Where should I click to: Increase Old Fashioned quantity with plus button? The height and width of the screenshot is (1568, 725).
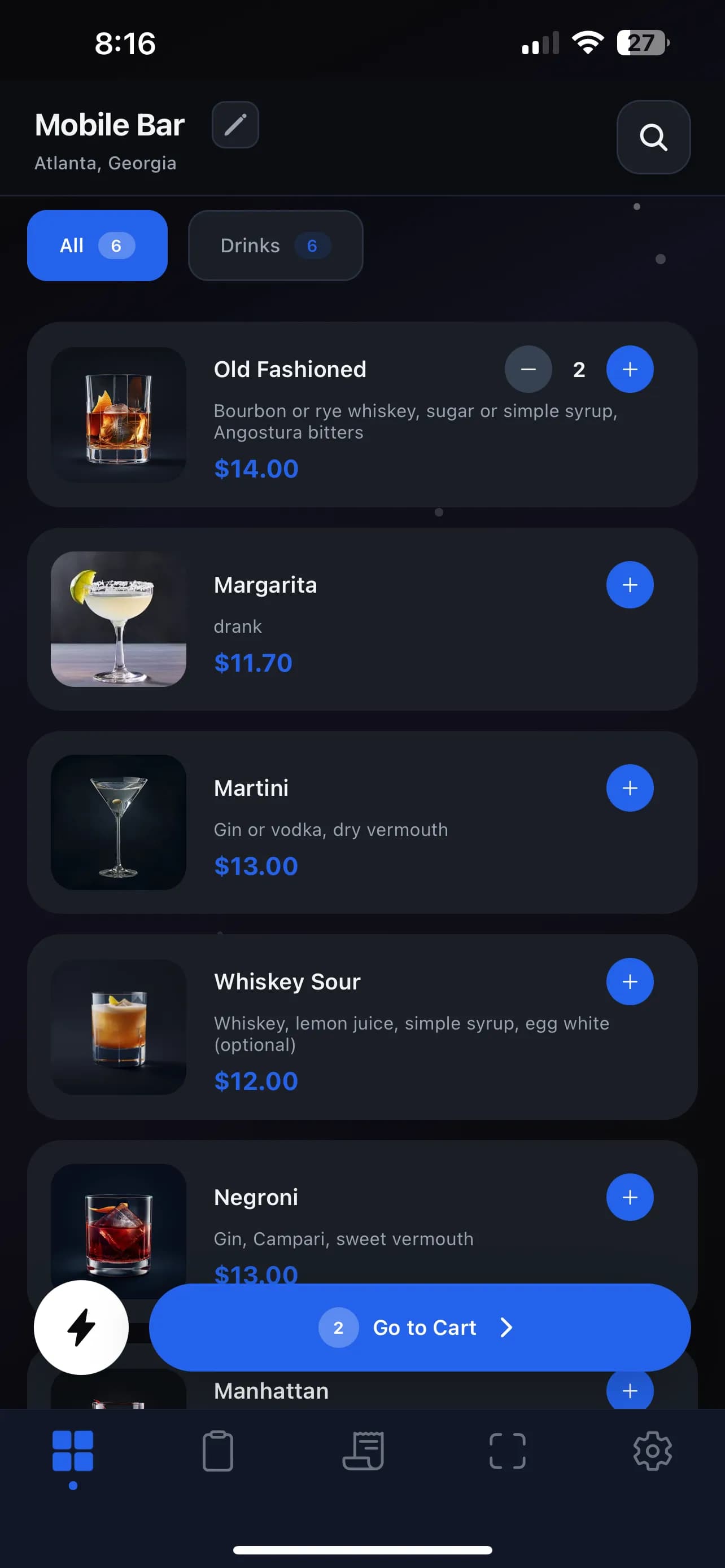point(630,369)
